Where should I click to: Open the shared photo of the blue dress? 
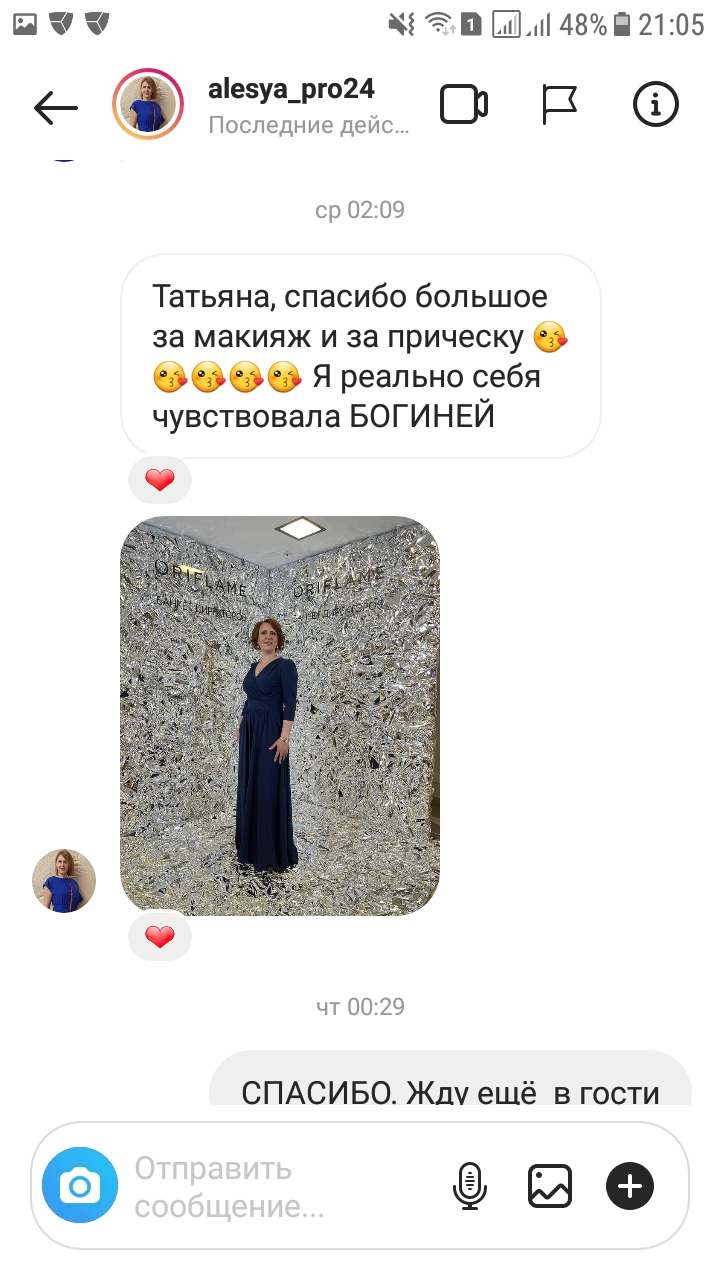click(280, 715)
